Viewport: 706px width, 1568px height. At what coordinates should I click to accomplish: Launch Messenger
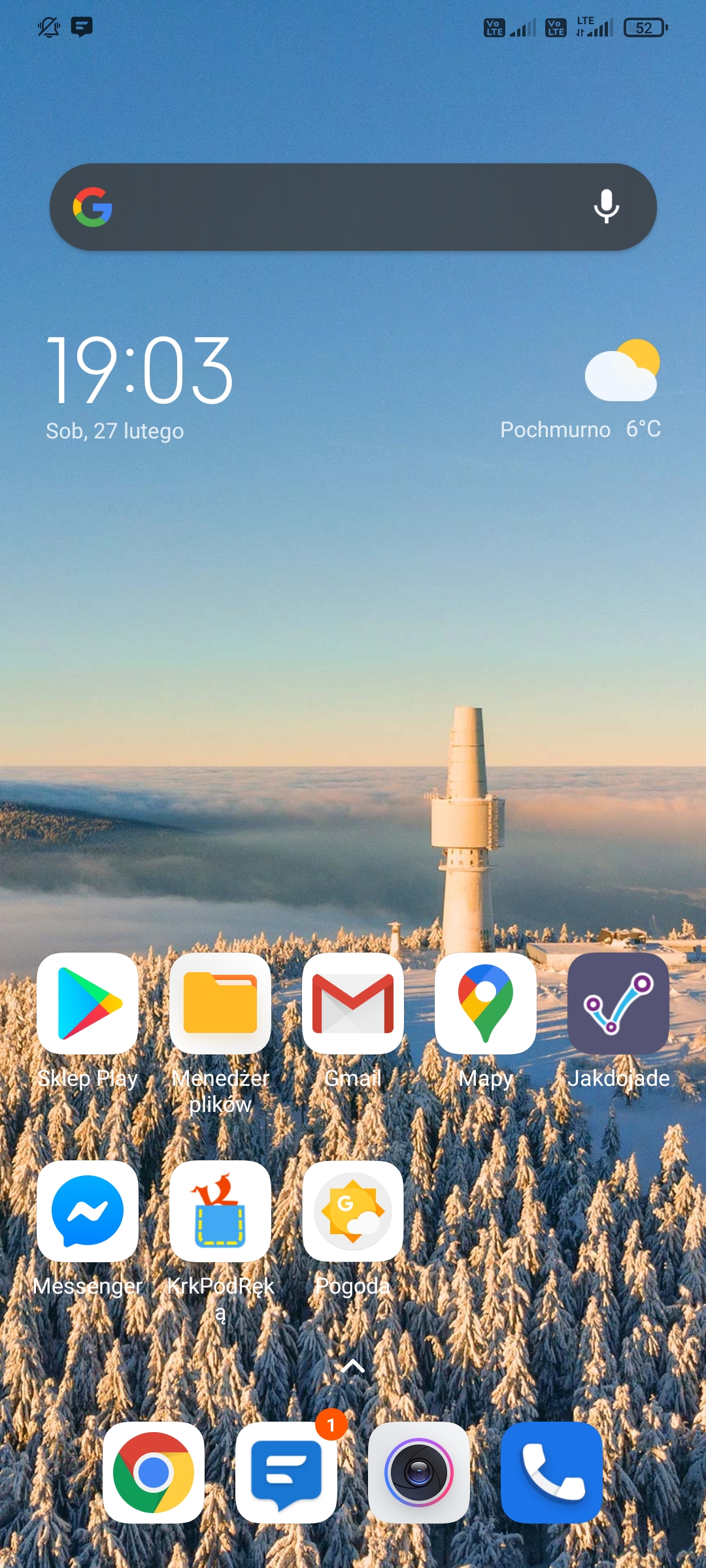[88, 1211]
